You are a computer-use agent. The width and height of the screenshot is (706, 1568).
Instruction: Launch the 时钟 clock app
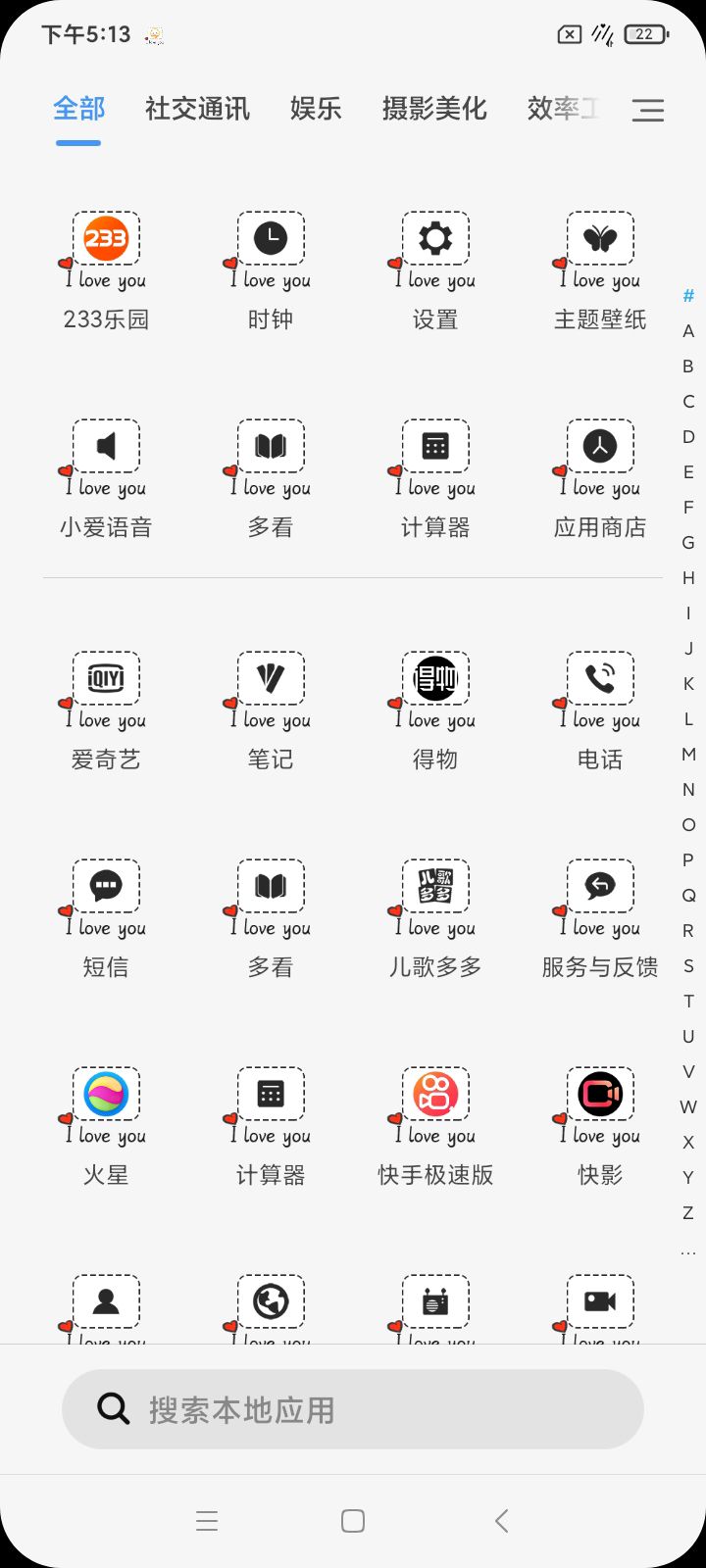click(x=271, y=240)
